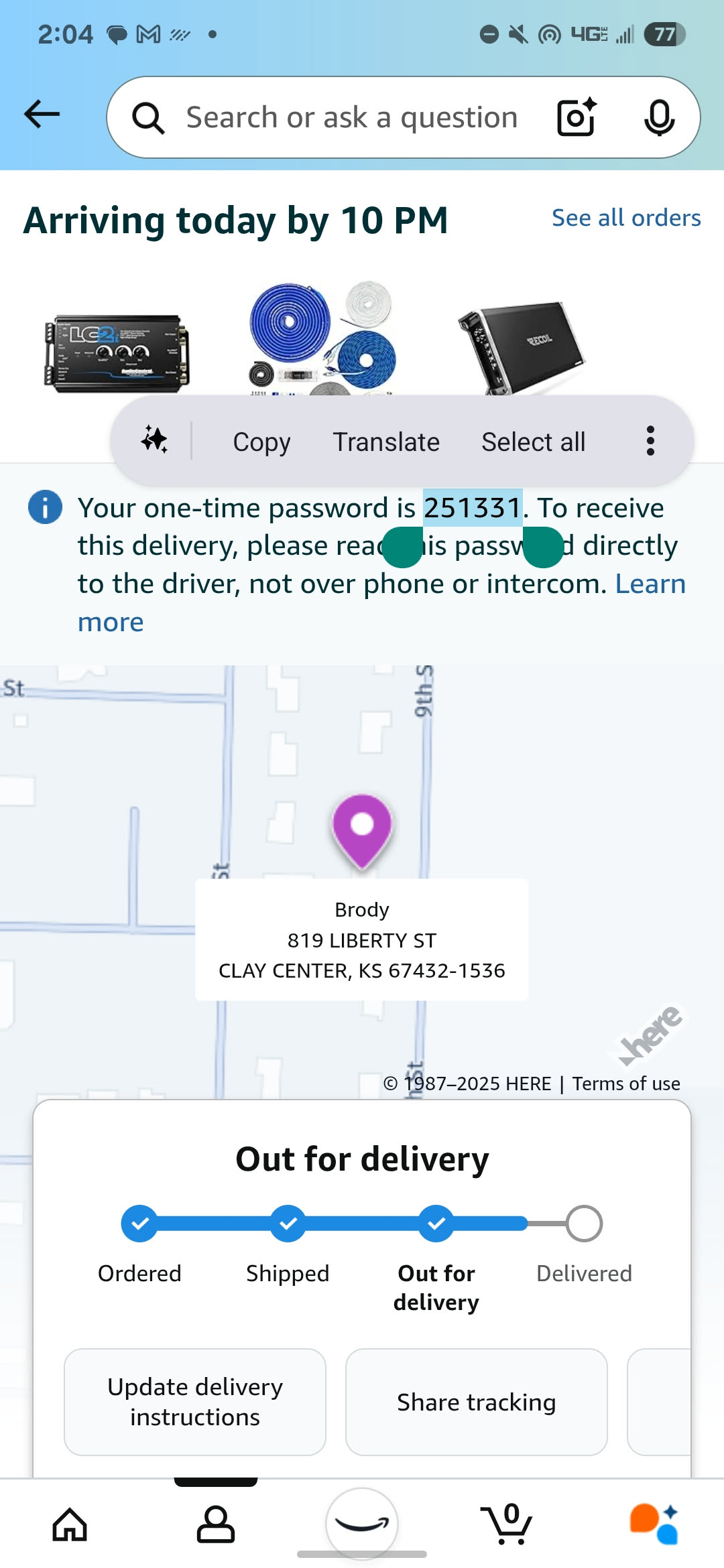Tap the search or ask a question field

351,118
